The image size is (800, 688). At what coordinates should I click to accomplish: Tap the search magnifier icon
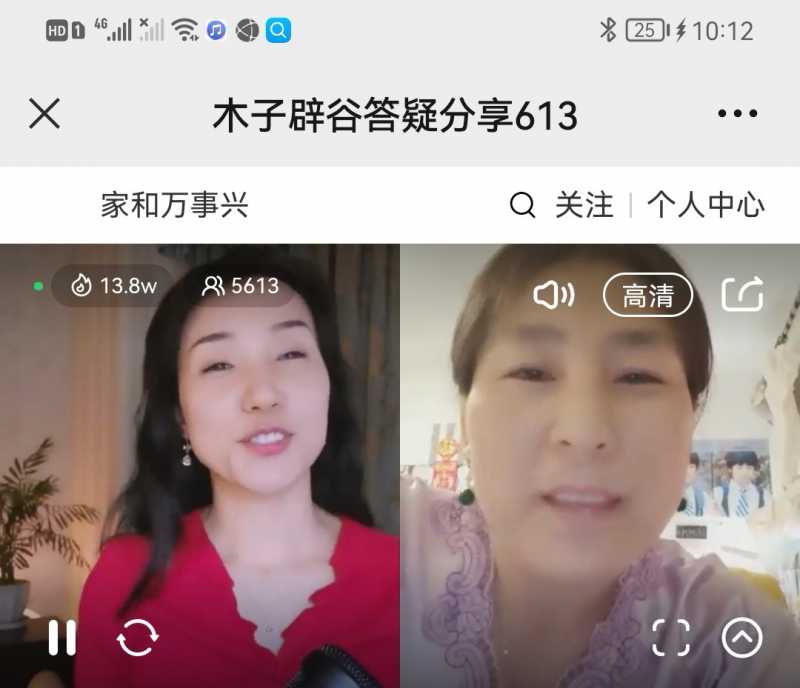click(522, 206)
